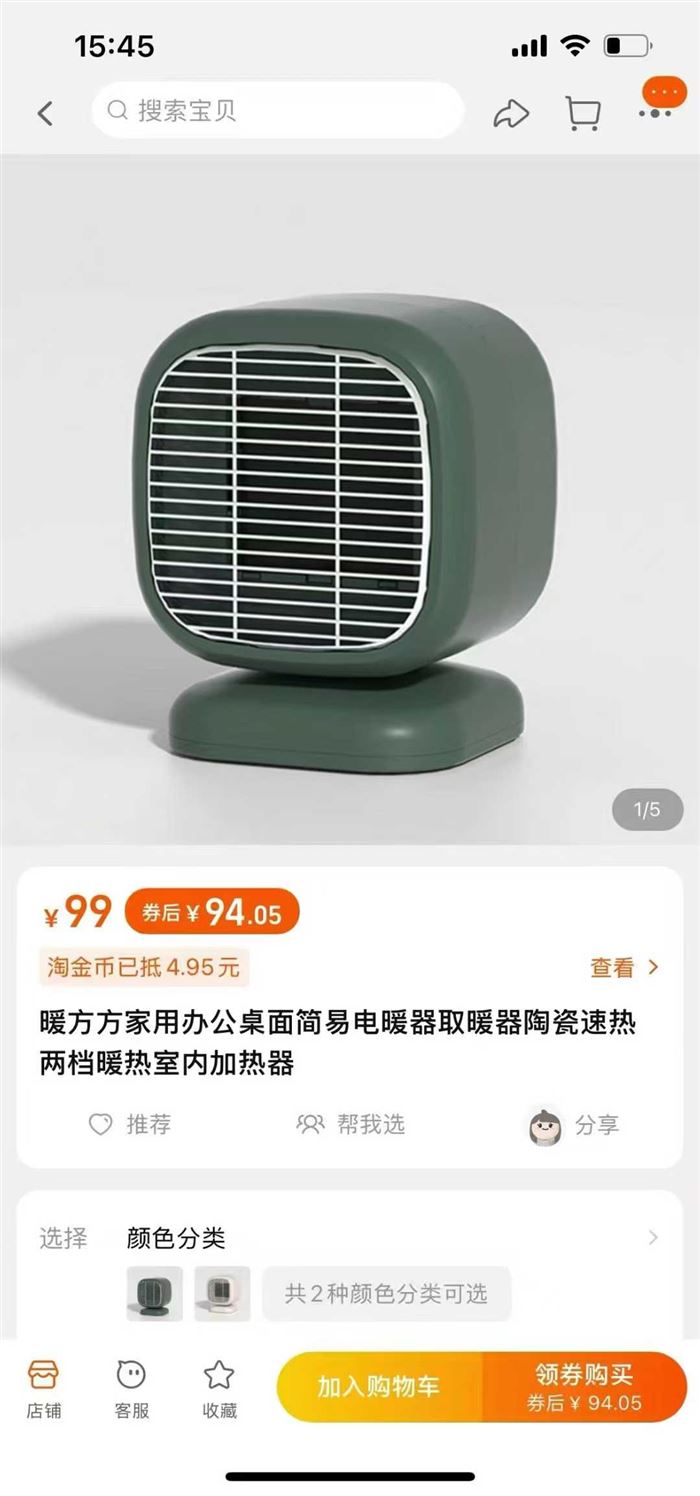Open the orange more-options menu
The image size is (700, 1496).
pos(659,98)
